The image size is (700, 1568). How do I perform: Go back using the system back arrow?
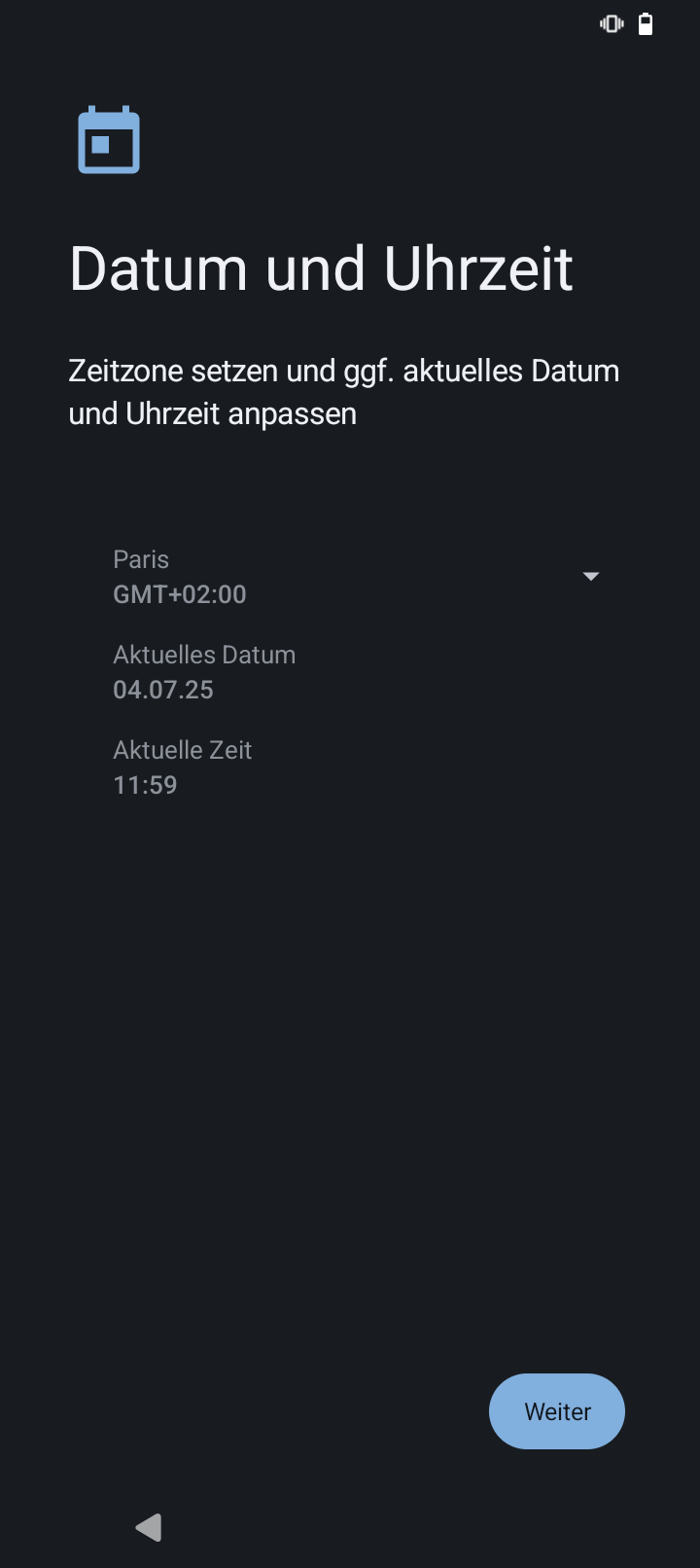(149, 1527)
